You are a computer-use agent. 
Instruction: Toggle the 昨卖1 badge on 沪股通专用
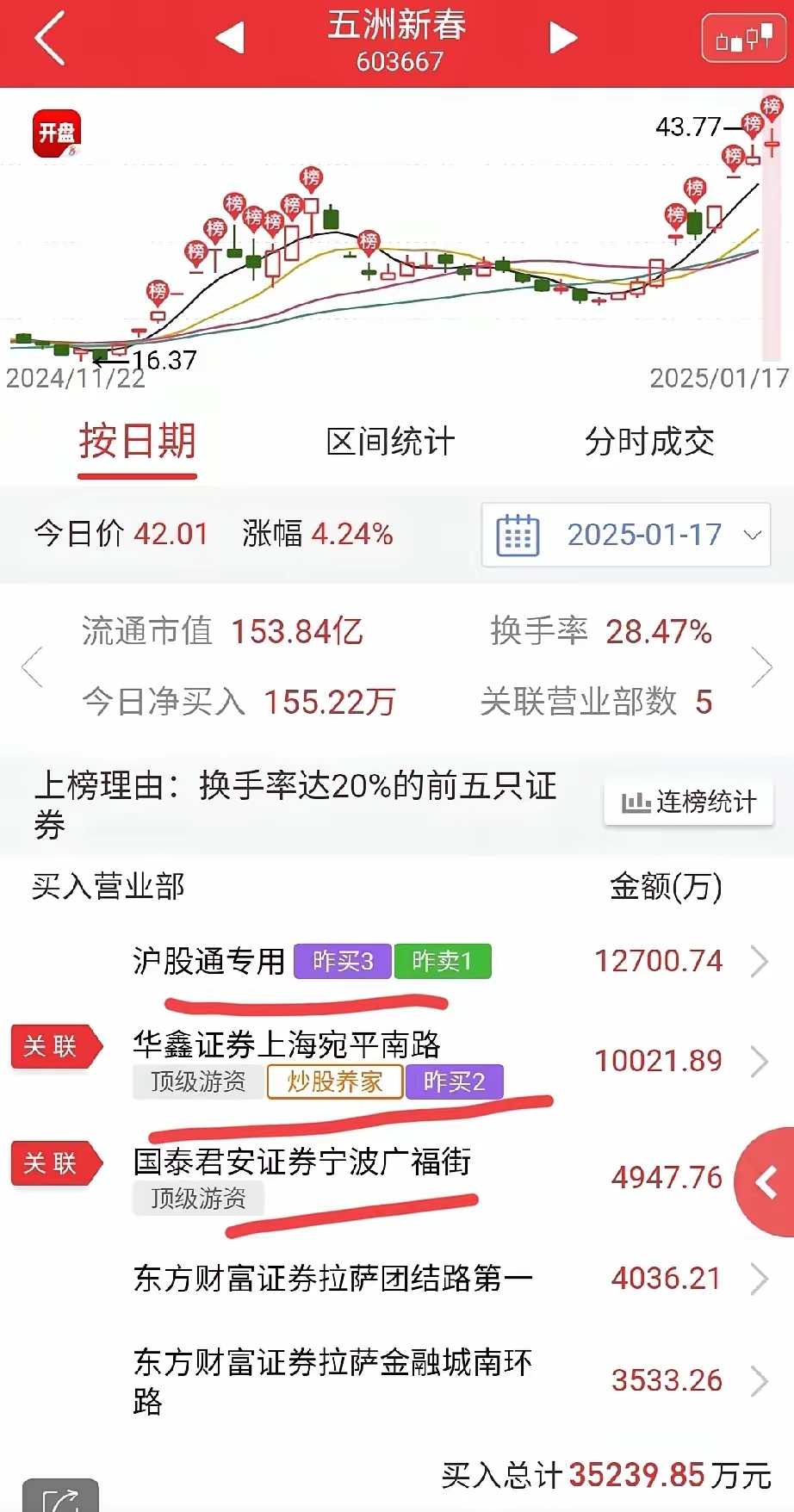pyautogui.click(x=443, y=961)
